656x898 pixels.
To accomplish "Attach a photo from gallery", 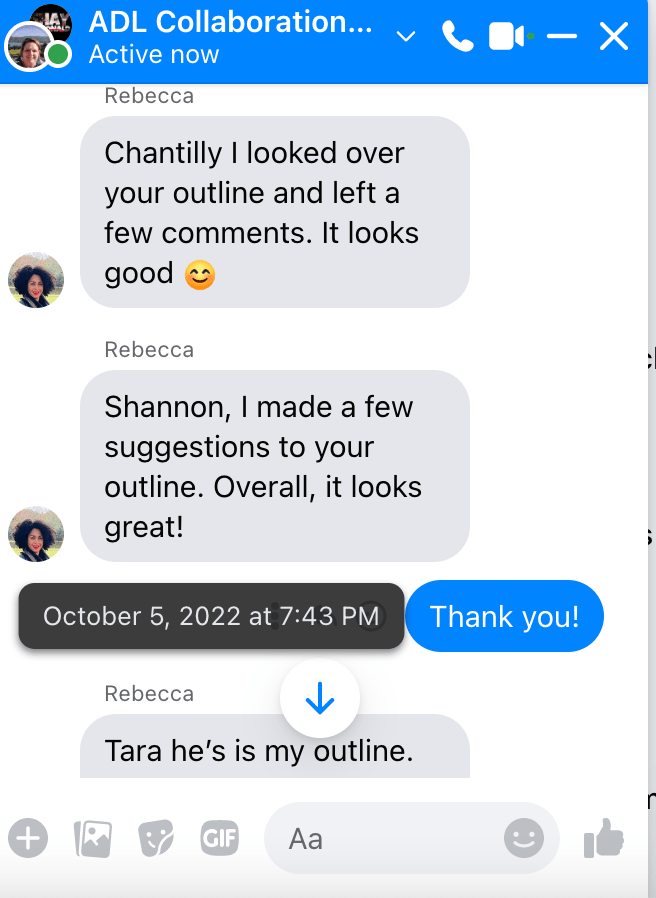I will (x=93, y=838).
